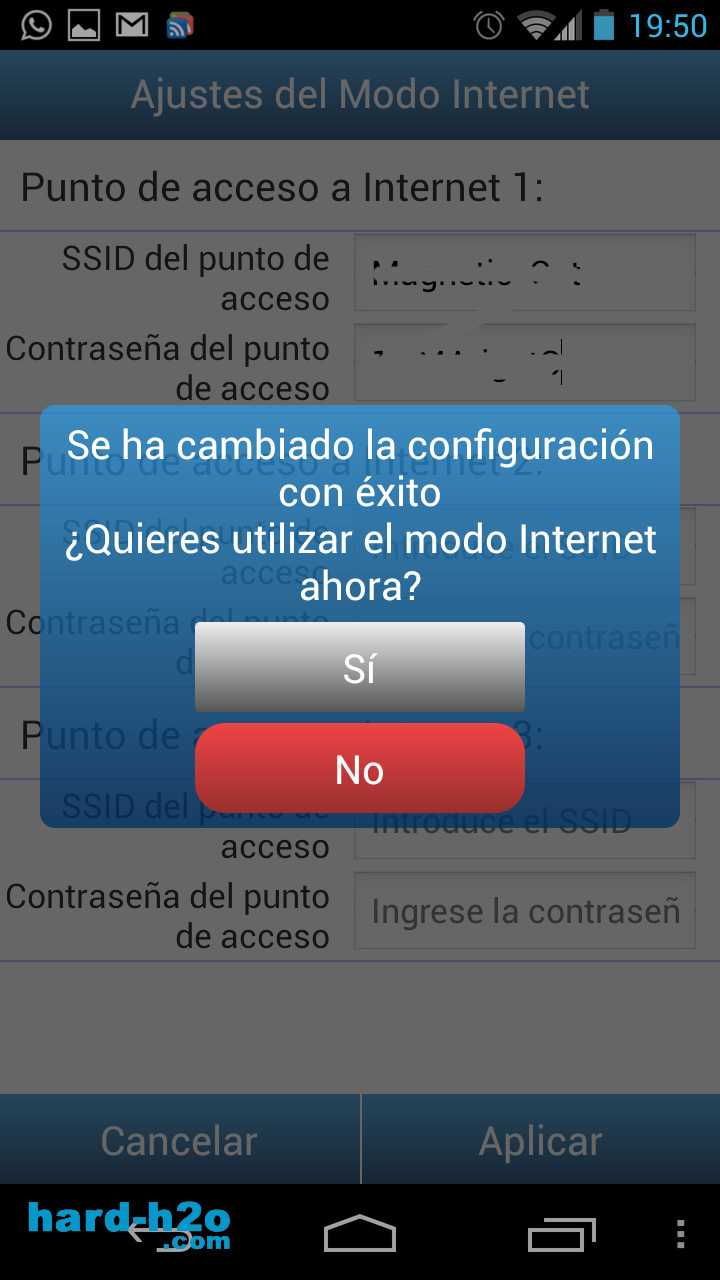Confirm with the Sí button
This screenshot has height=1280, width=720.
(360, 667)
